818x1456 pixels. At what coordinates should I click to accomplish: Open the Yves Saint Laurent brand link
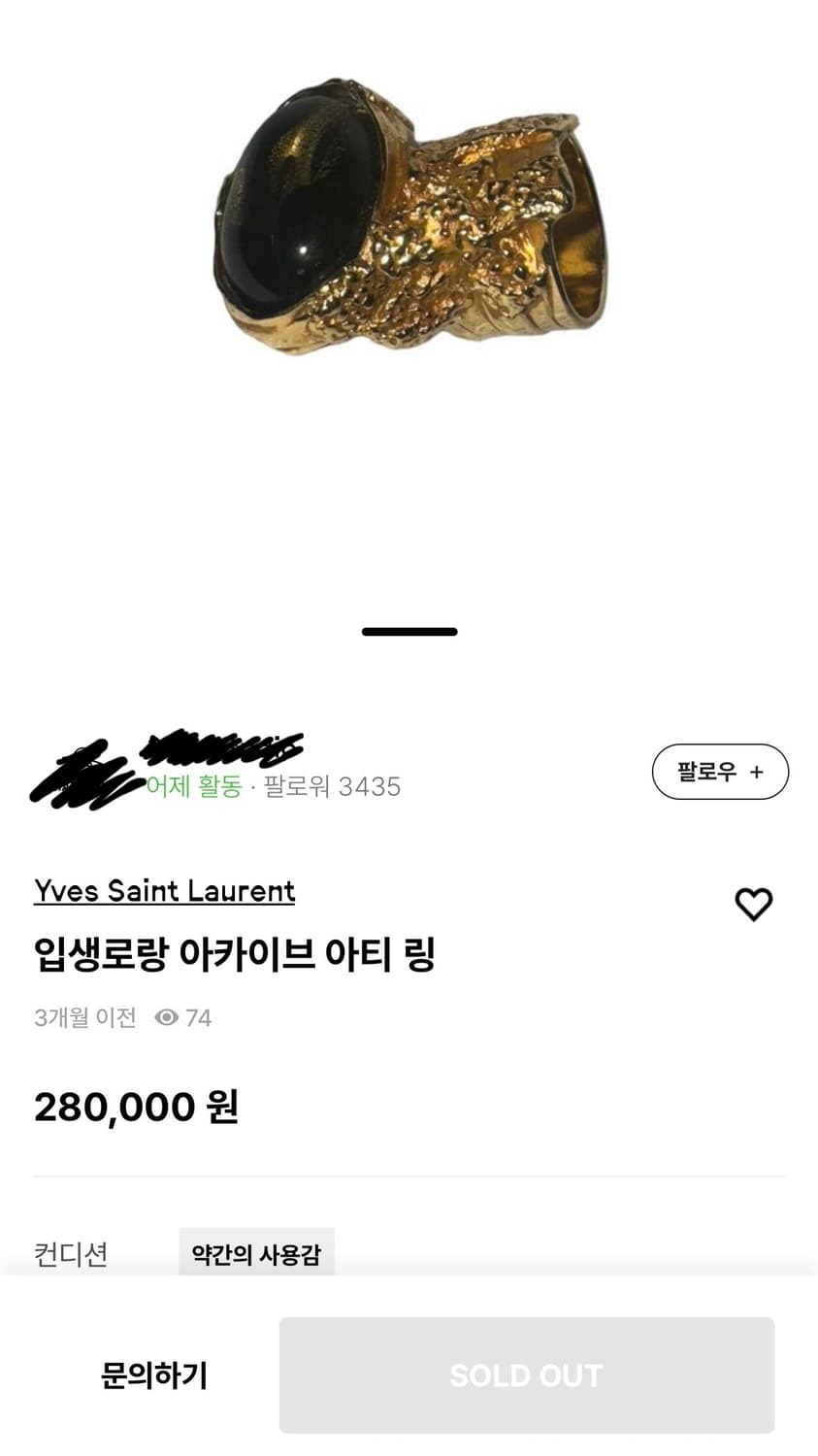[x=164, y=890]
